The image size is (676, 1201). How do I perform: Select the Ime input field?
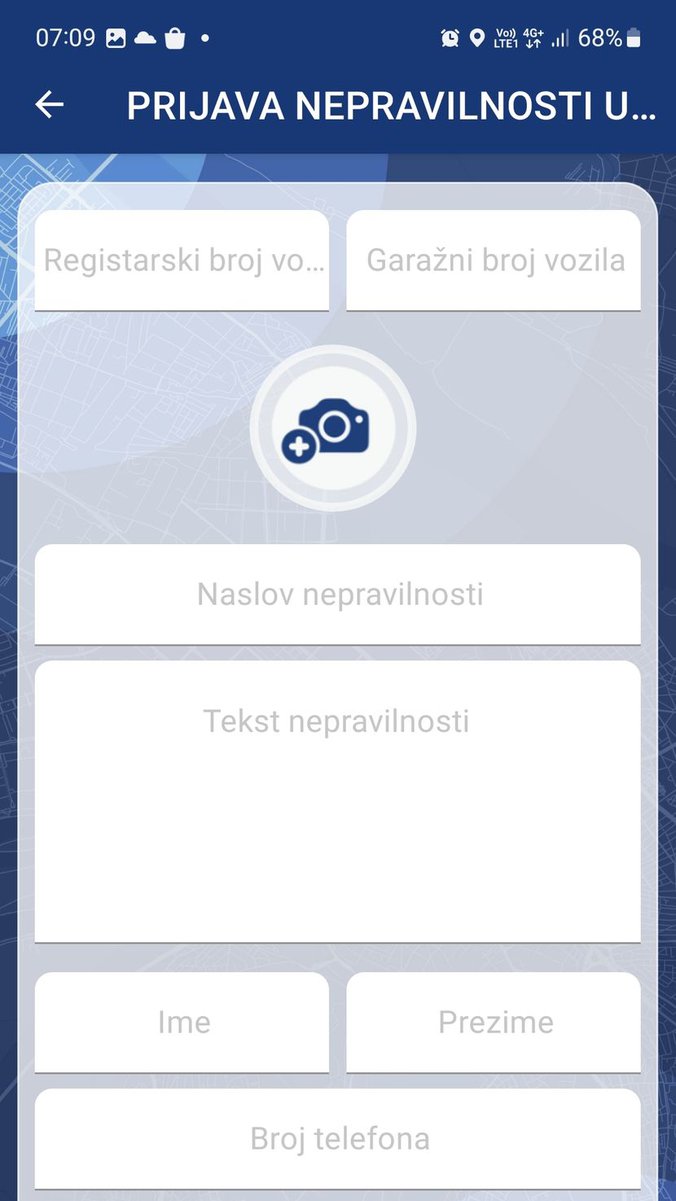pyautogui.click(x=182, y=1023)
